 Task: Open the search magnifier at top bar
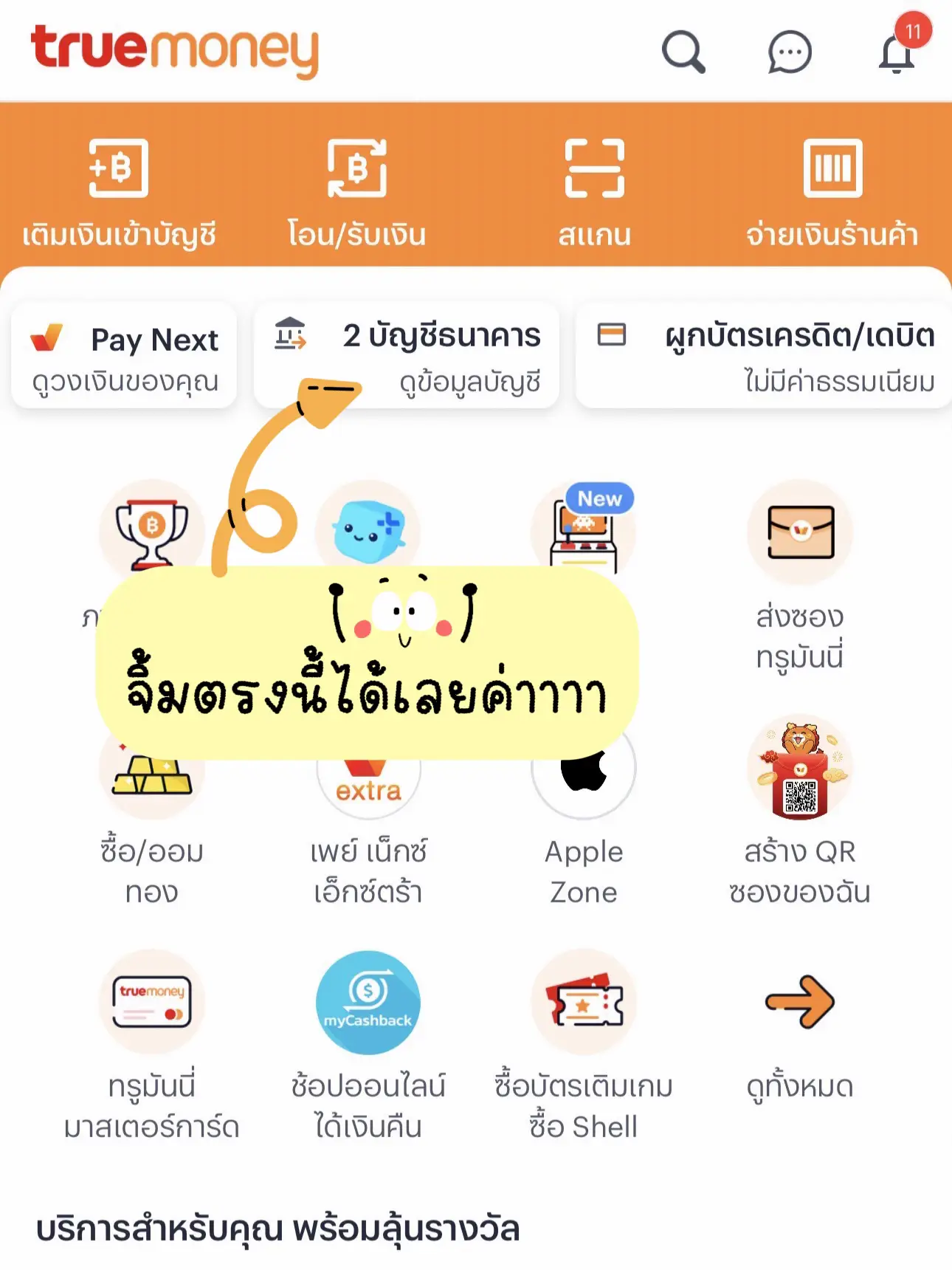coord(684,52)
